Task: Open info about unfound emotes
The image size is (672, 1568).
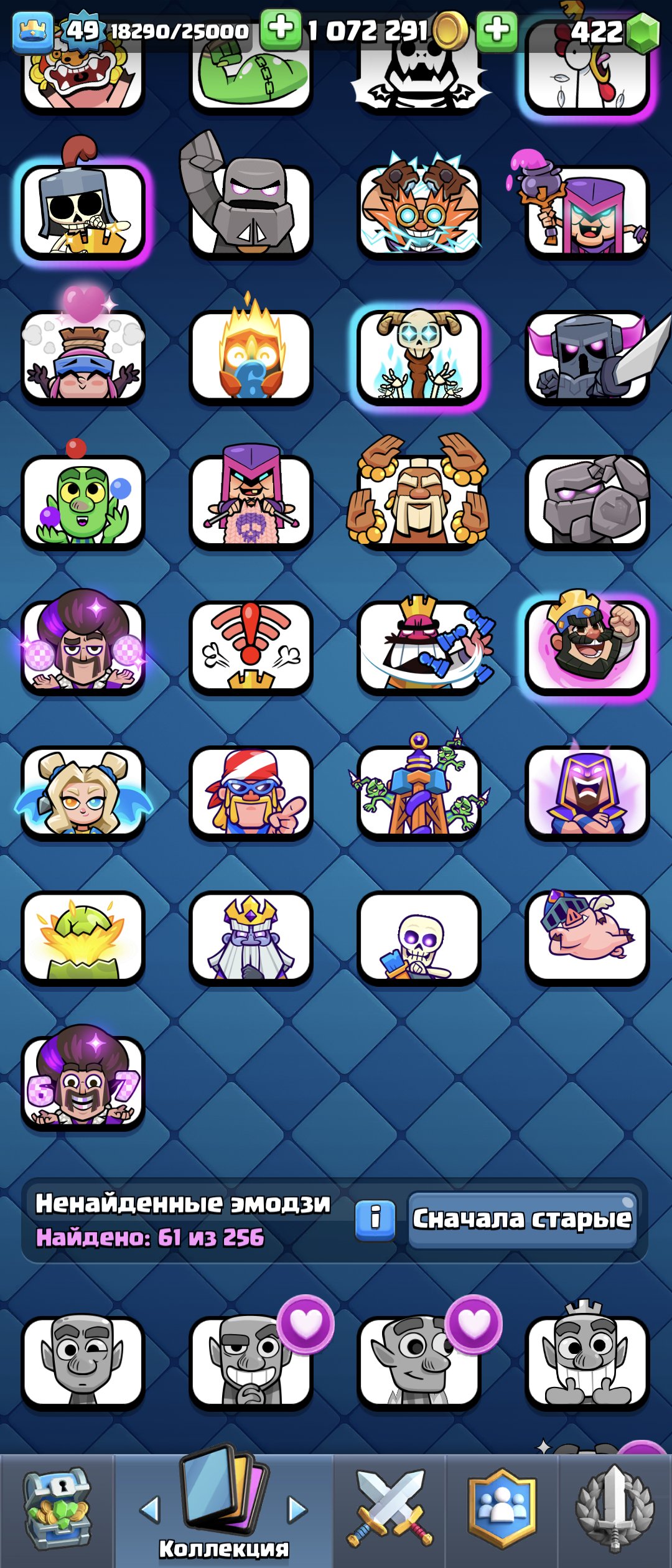Action: pyautogui.click(x=375, y=1220)
